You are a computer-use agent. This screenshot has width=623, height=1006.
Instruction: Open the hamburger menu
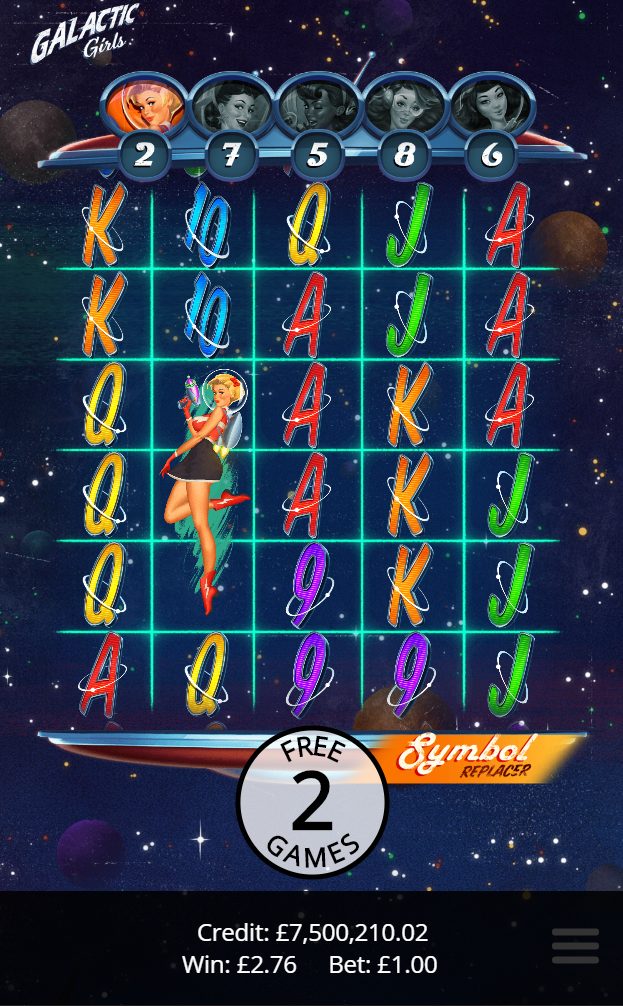tap(576, 946)
